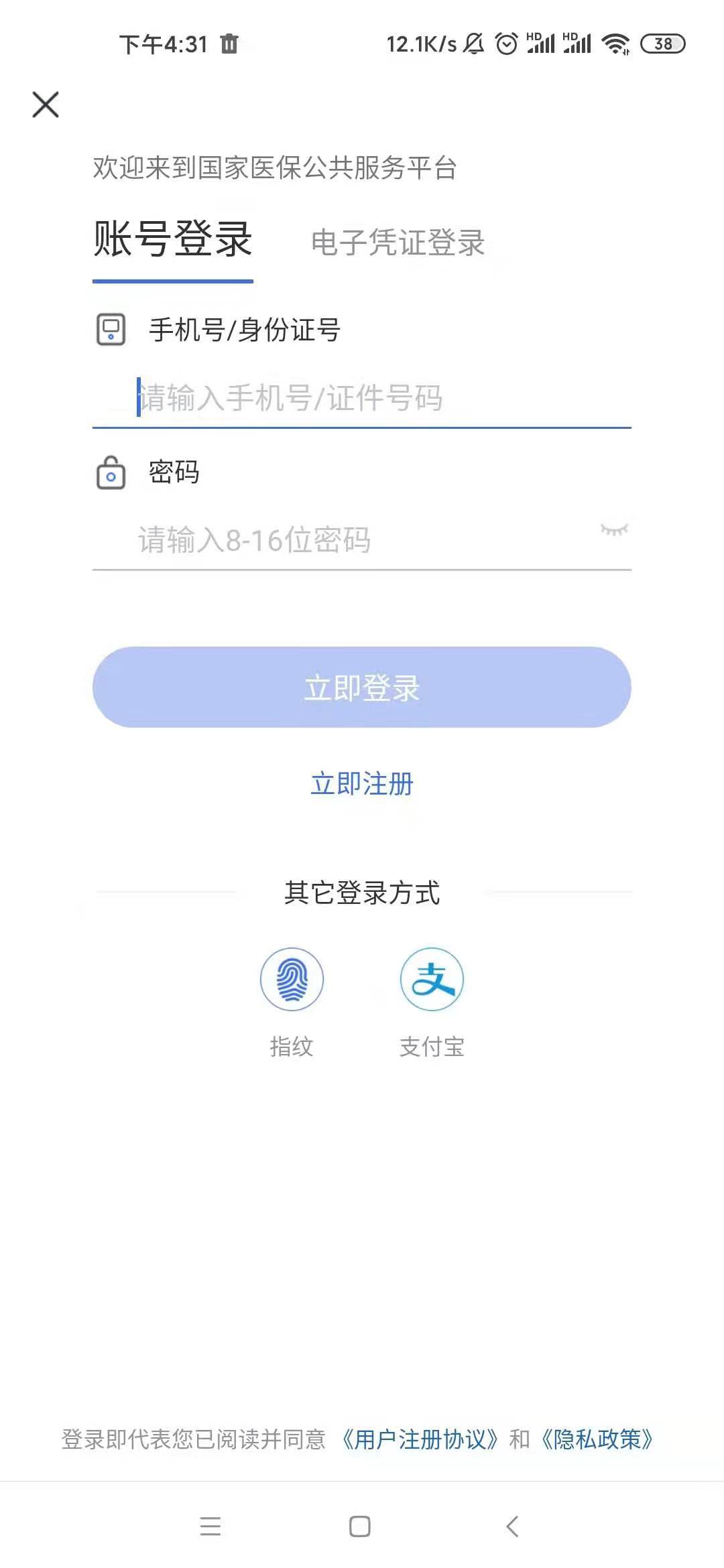Log in with fingerprint (指纹)
This screenshot has width=724, height=1568.
[x=292, y=980]
